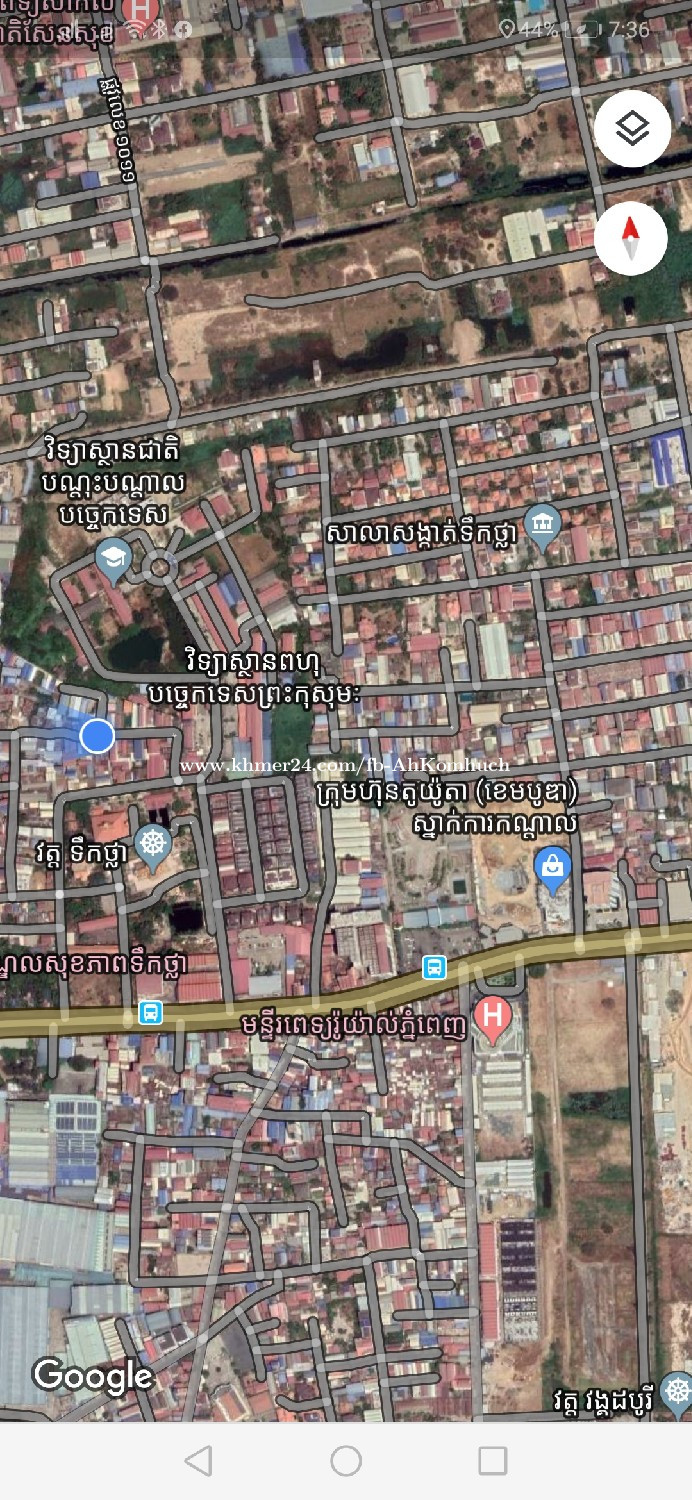This screenshot has width=692, height=1500.
Task: Show recent apps with the square button
Action: click(x=492, y=1461)
